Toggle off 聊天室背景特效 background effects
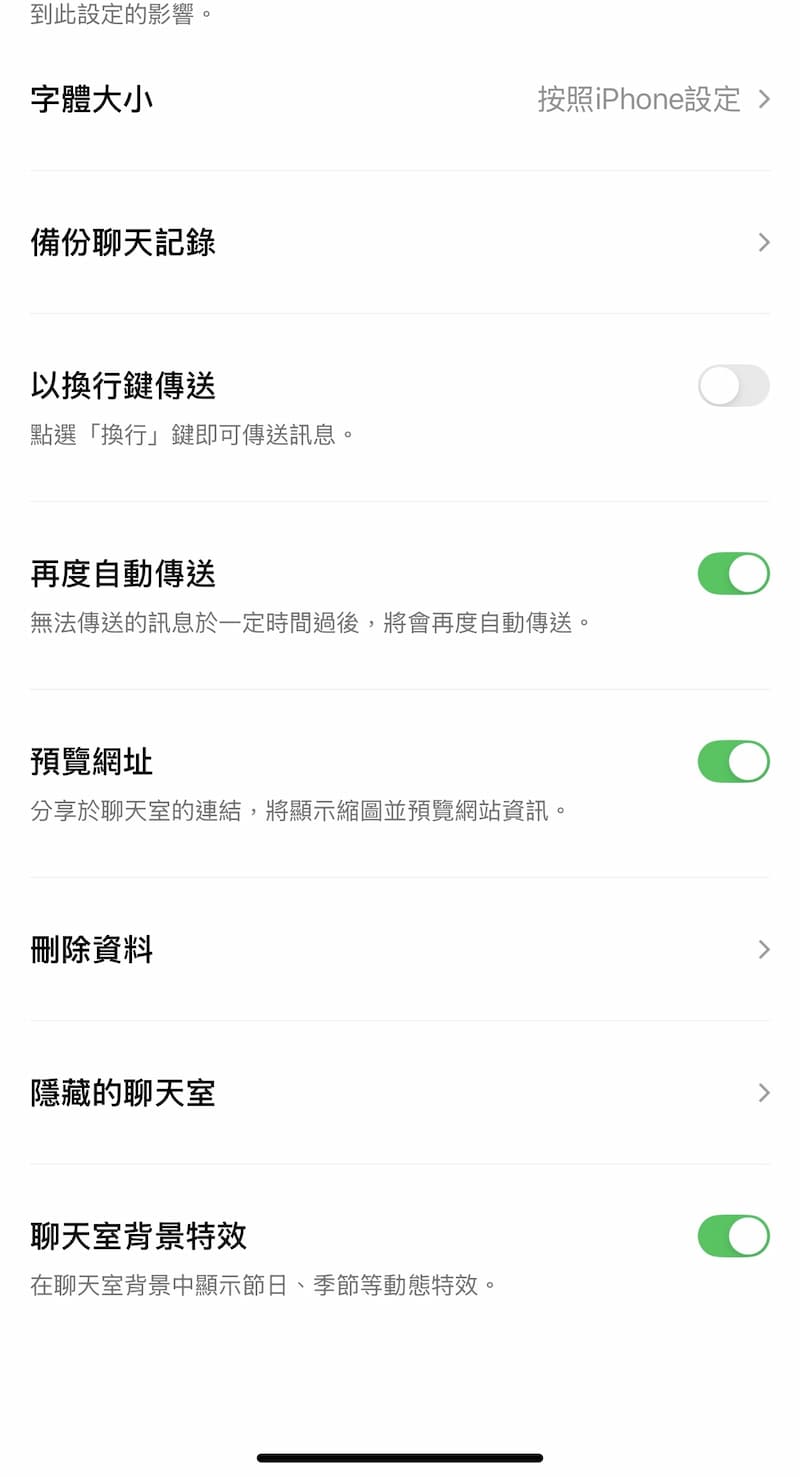800x1477 pixels. [x=733, y=1236]
